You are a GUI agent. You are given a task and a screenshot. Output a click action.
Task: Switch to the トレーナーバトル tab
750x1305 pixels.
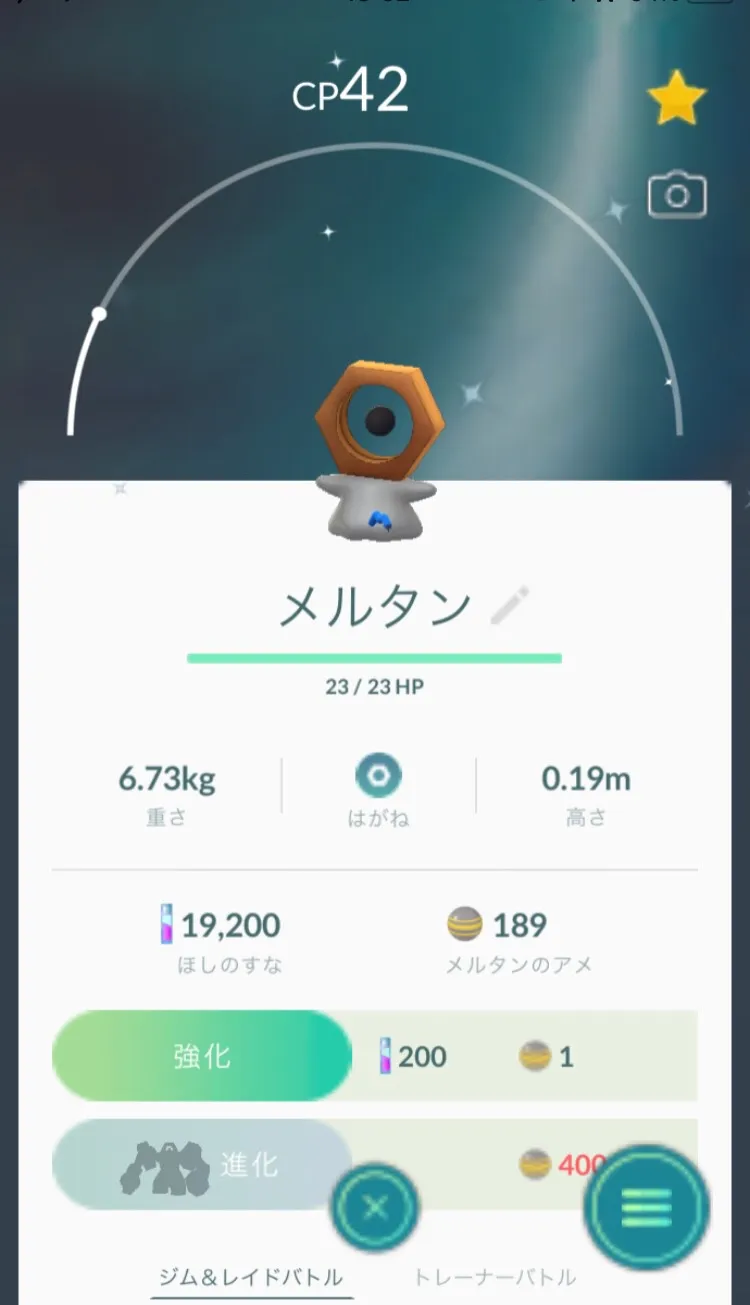[x=495, y=1276]
